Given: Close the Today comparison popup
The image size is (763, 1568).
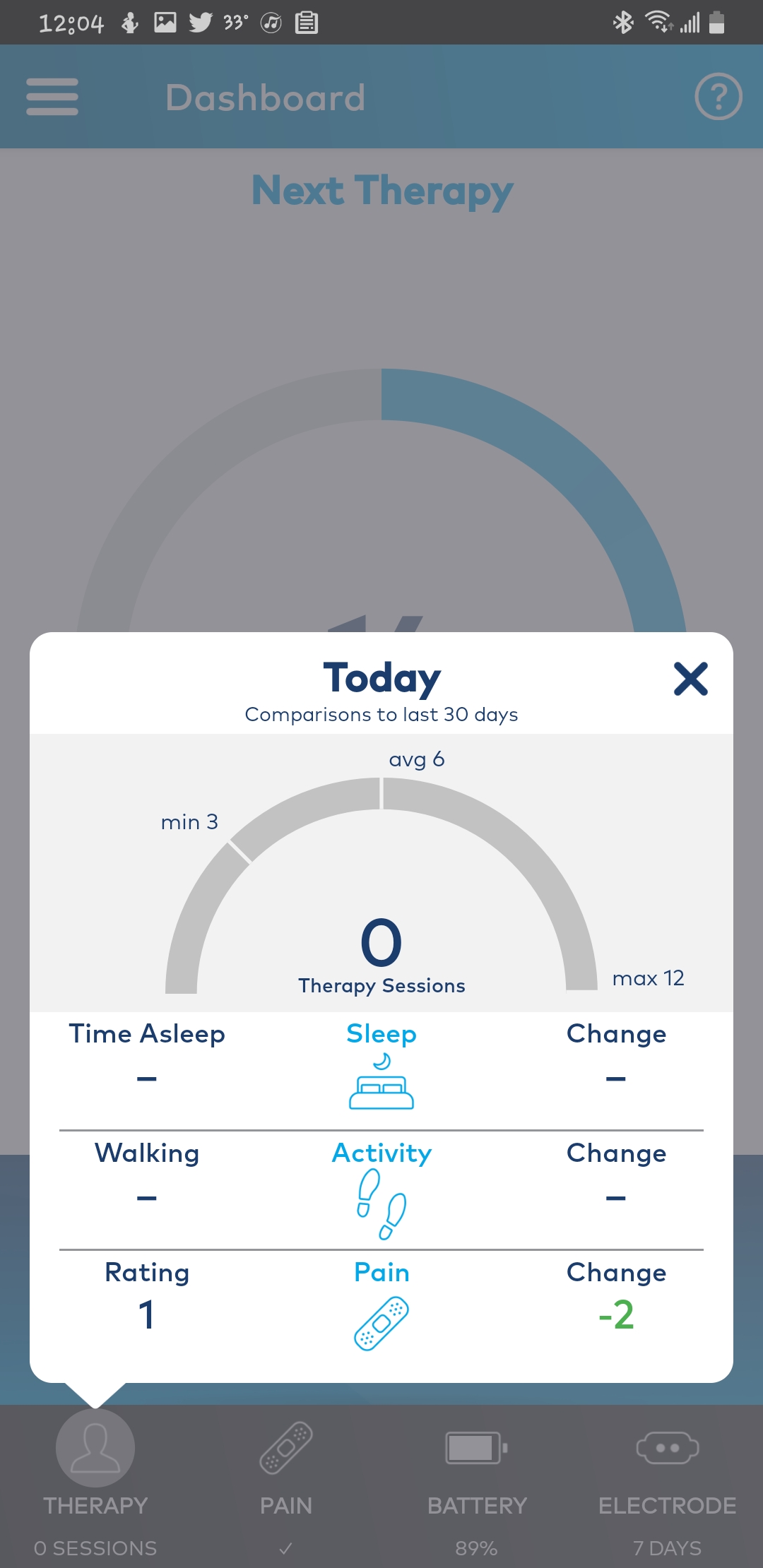Looking at the screenshot, I should point(690,679).
